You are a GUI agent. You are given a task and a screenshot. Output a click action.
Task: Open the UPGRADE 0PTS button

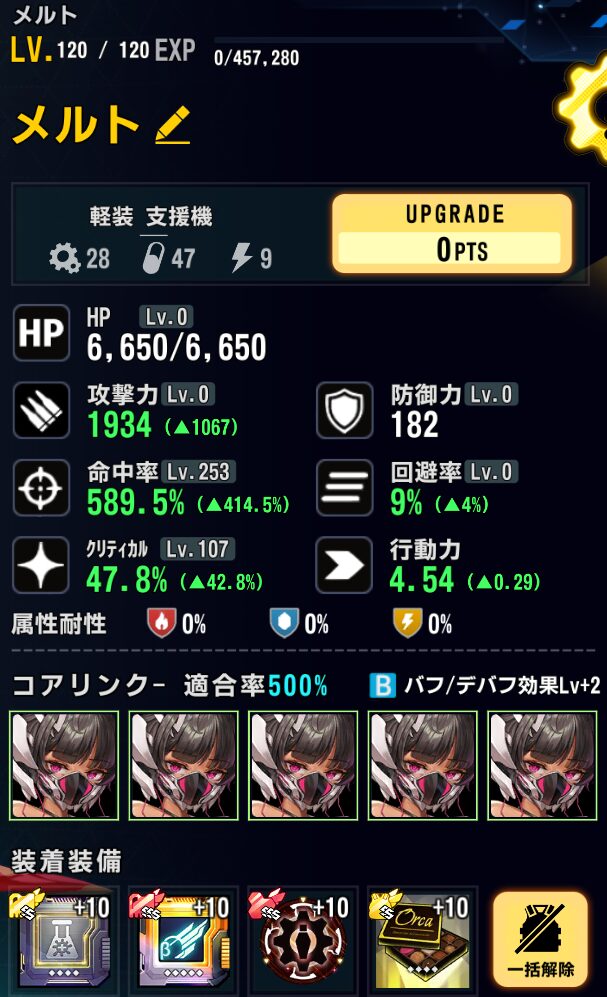(x=452, y=234)
